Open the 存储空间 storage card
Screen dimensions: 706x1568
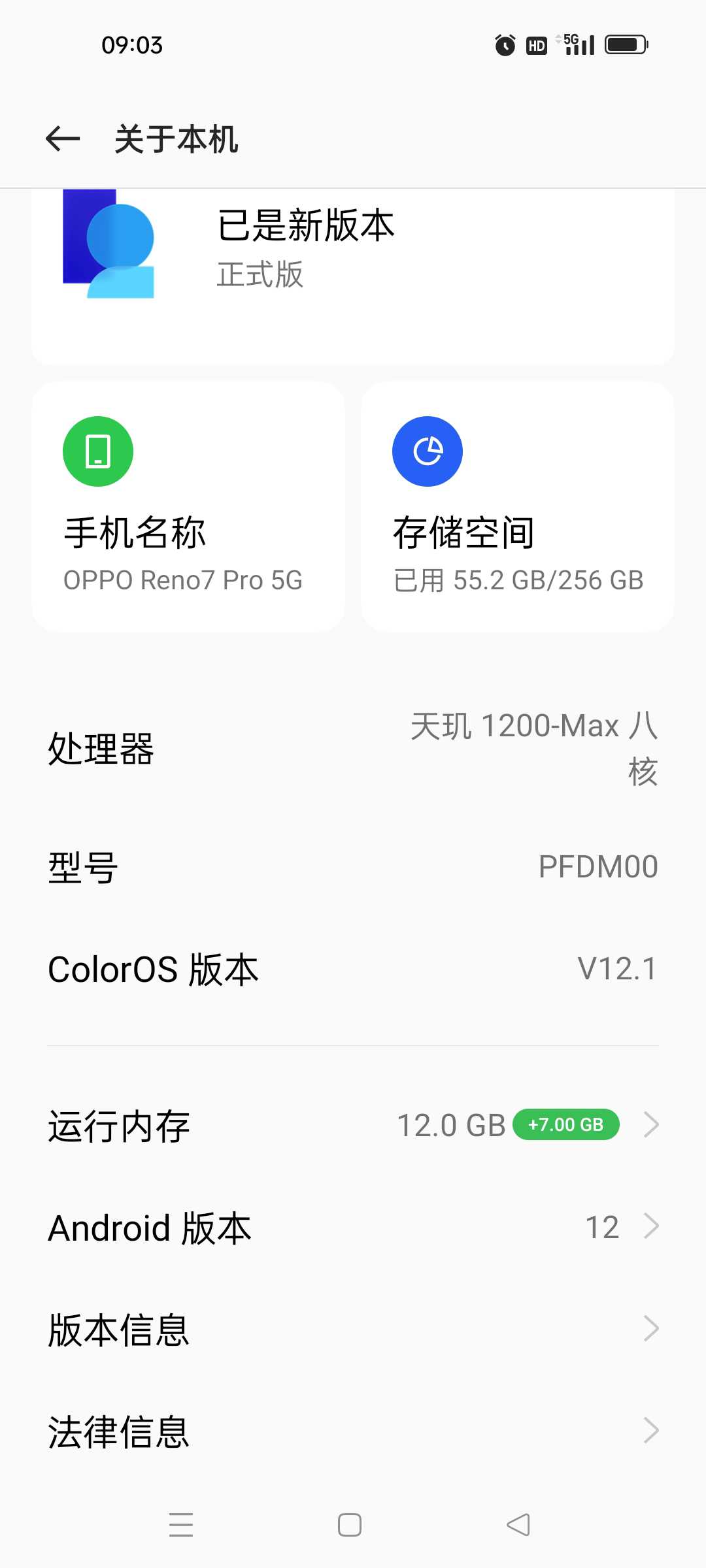tap(518, 507)
